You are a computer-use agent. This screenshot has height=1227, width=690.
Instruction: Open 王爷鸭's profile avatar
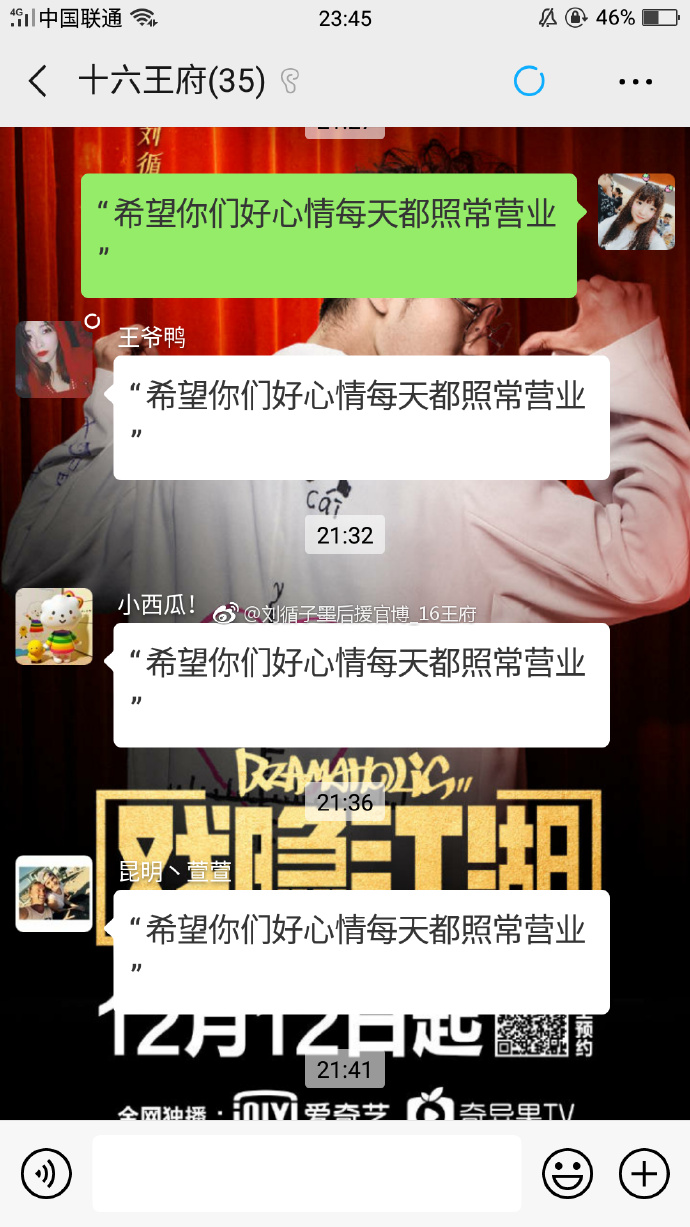[54, 359]
